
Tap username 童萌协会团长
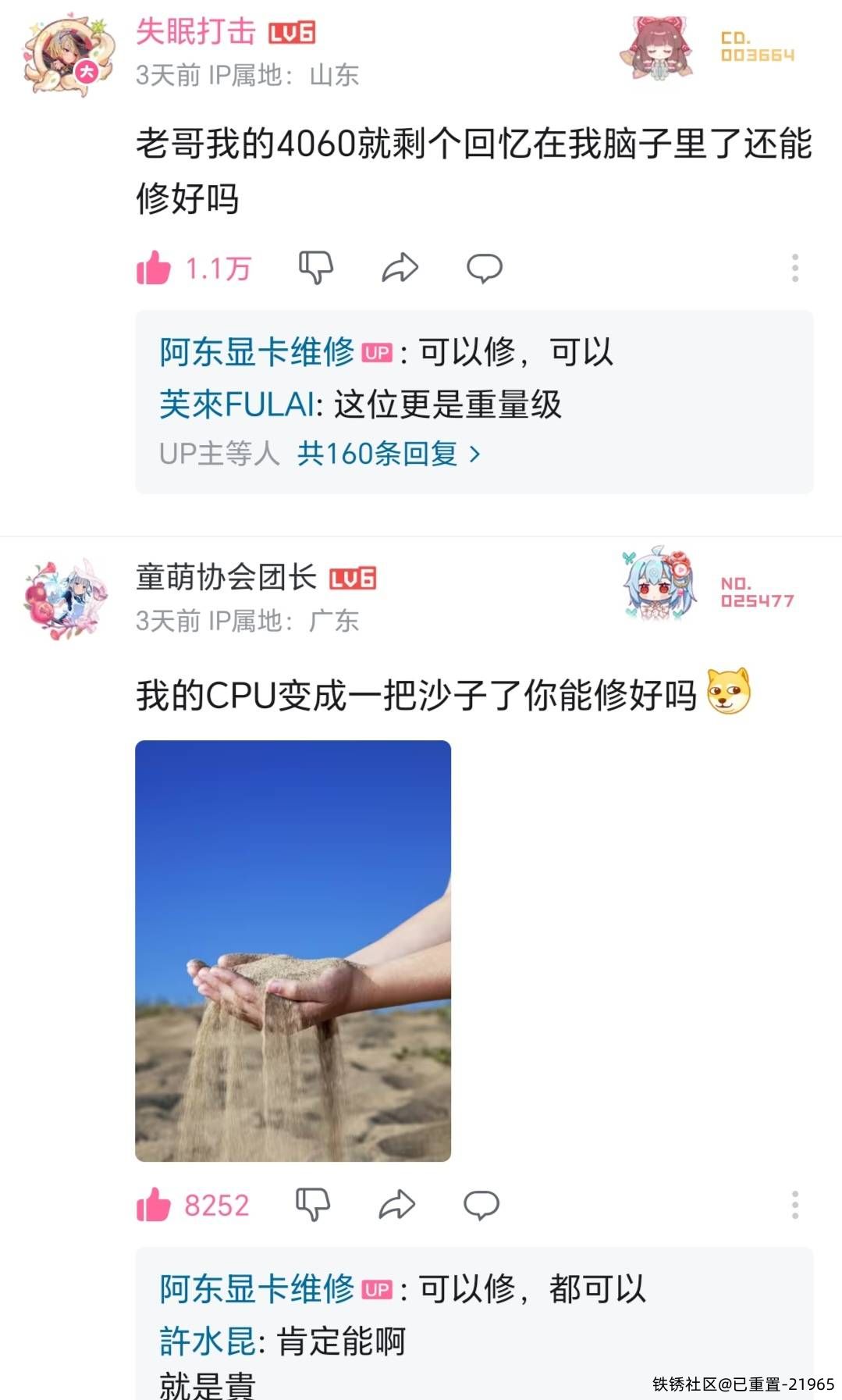(226, 577)
